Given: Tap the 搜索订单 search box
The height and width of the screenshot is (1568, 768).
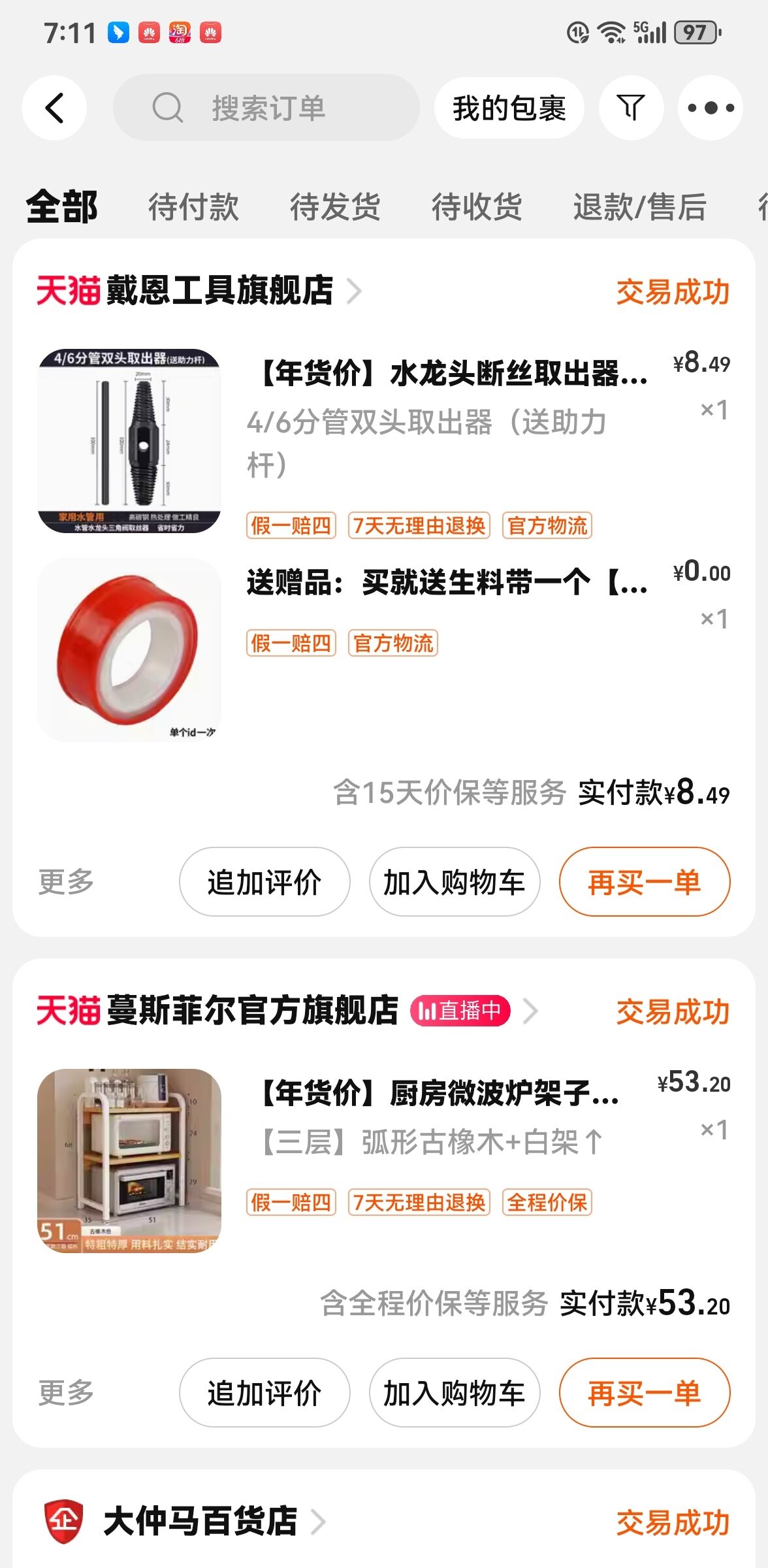Looking at the screenshot, I should (266, 108).
